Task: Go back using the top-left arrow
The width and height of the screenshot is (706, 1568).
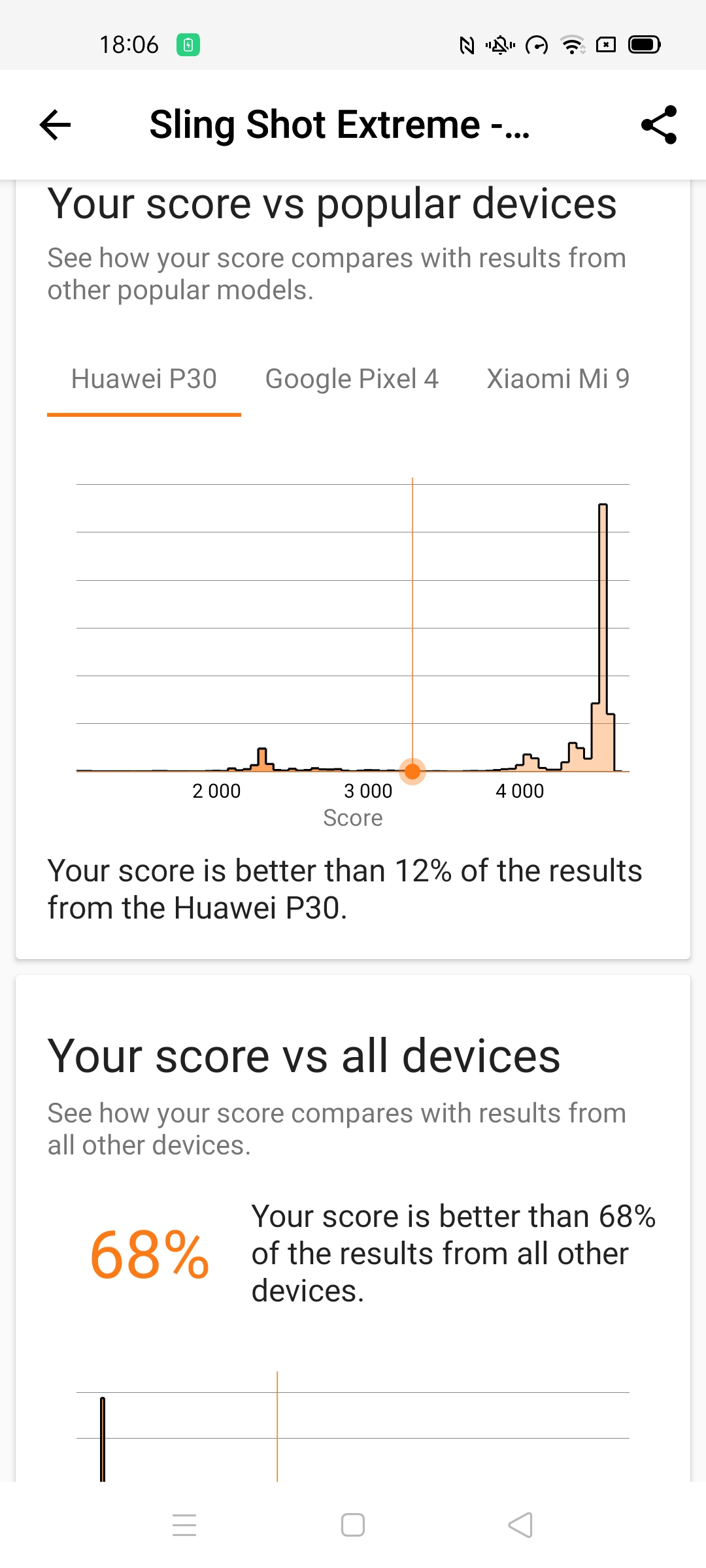Action: [55, 125]
